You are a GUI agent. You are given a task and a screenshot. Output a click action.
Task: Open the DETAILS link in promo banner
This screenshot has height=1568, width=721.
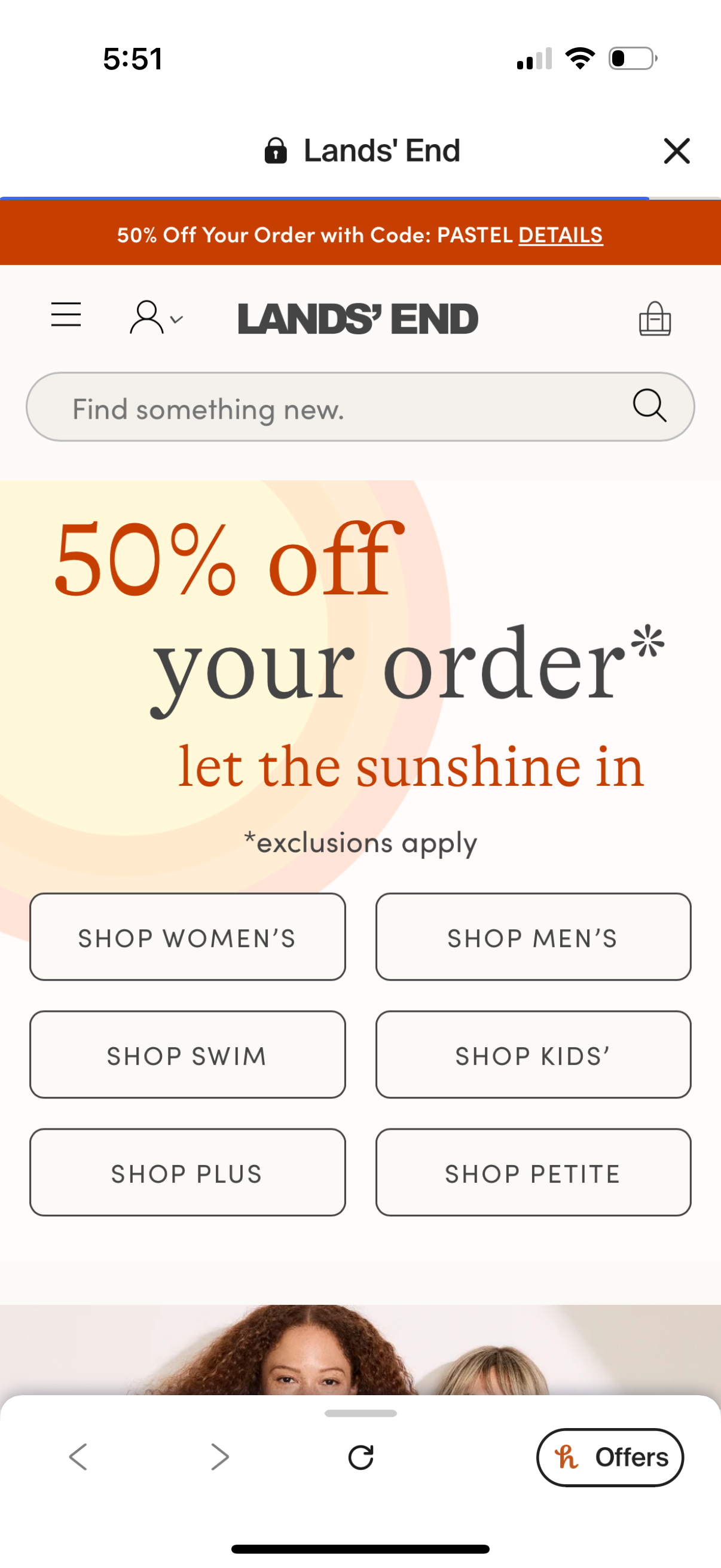coord(560,235)
